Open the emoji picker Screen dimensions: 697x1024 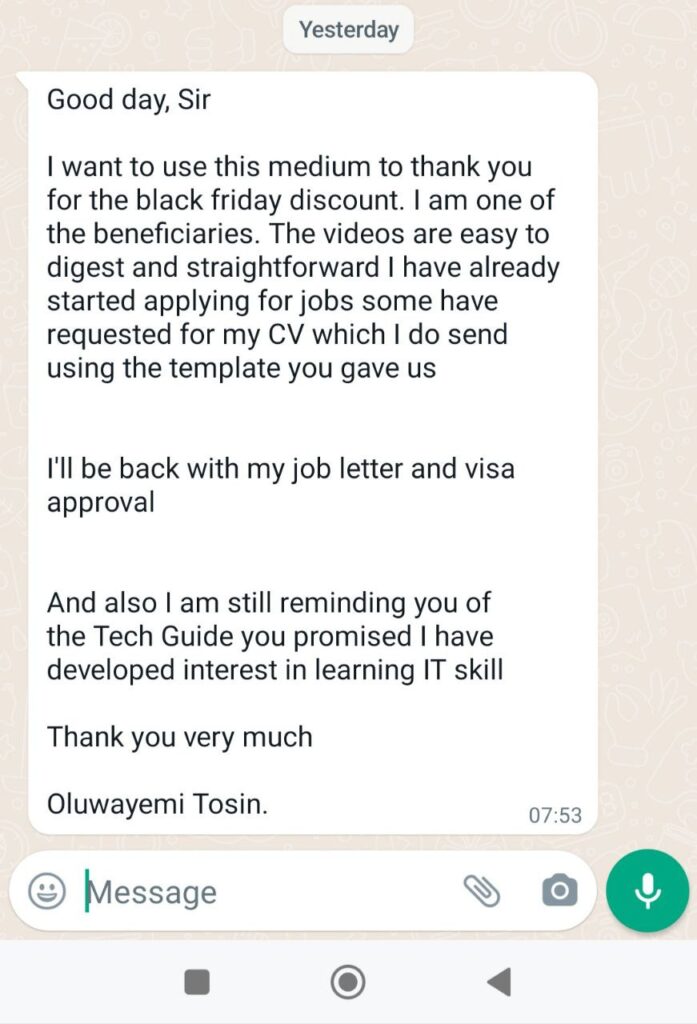(47, 890)
